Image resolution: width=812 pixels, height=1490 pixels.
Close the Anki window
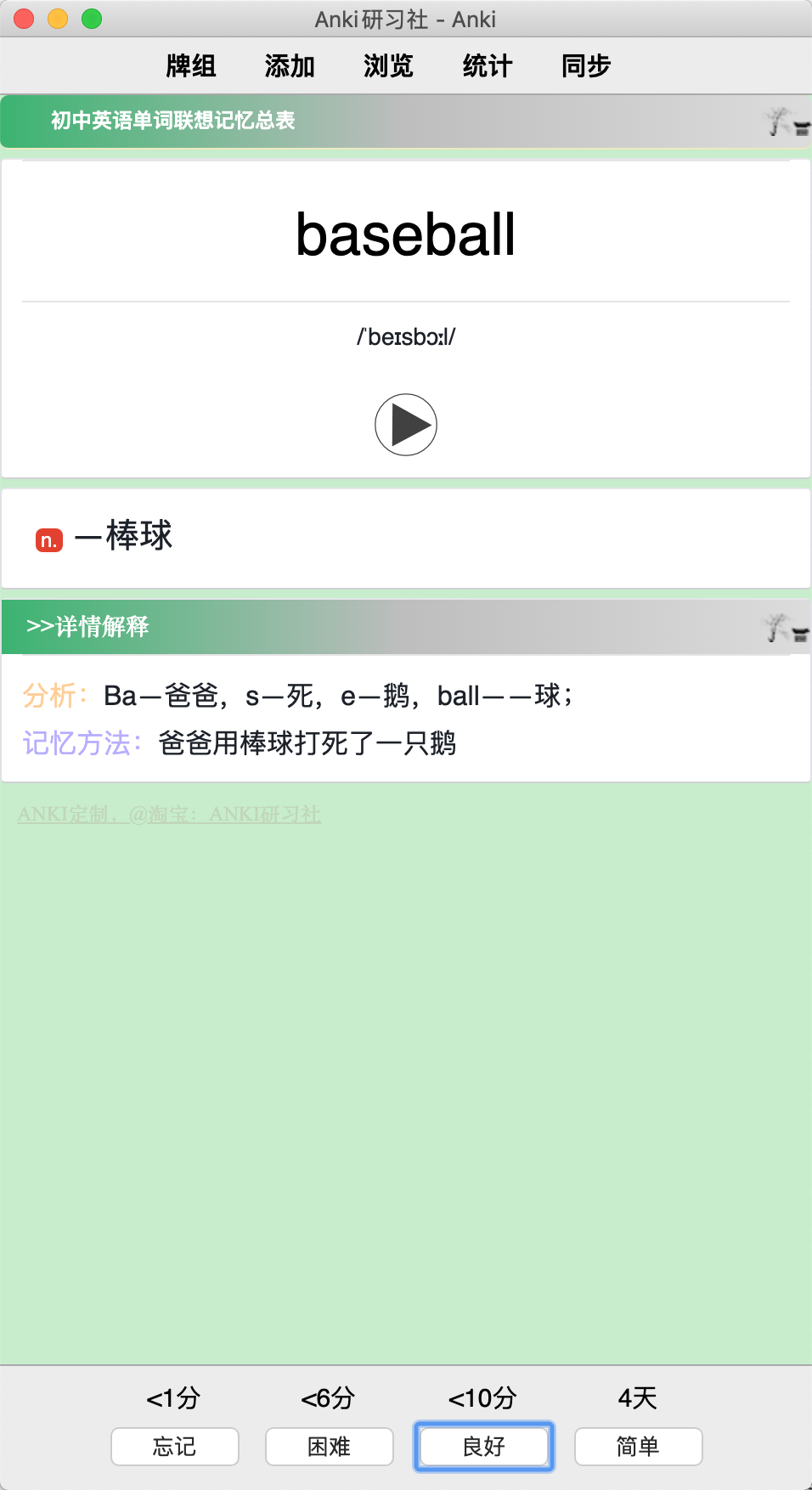(24, 19)
